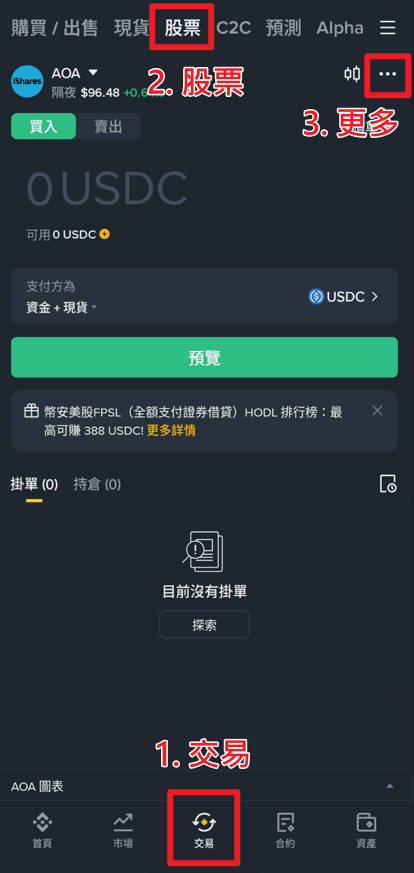Open the 現貨 tab
This screenshot has width=414, height=873.
(131, 28)
